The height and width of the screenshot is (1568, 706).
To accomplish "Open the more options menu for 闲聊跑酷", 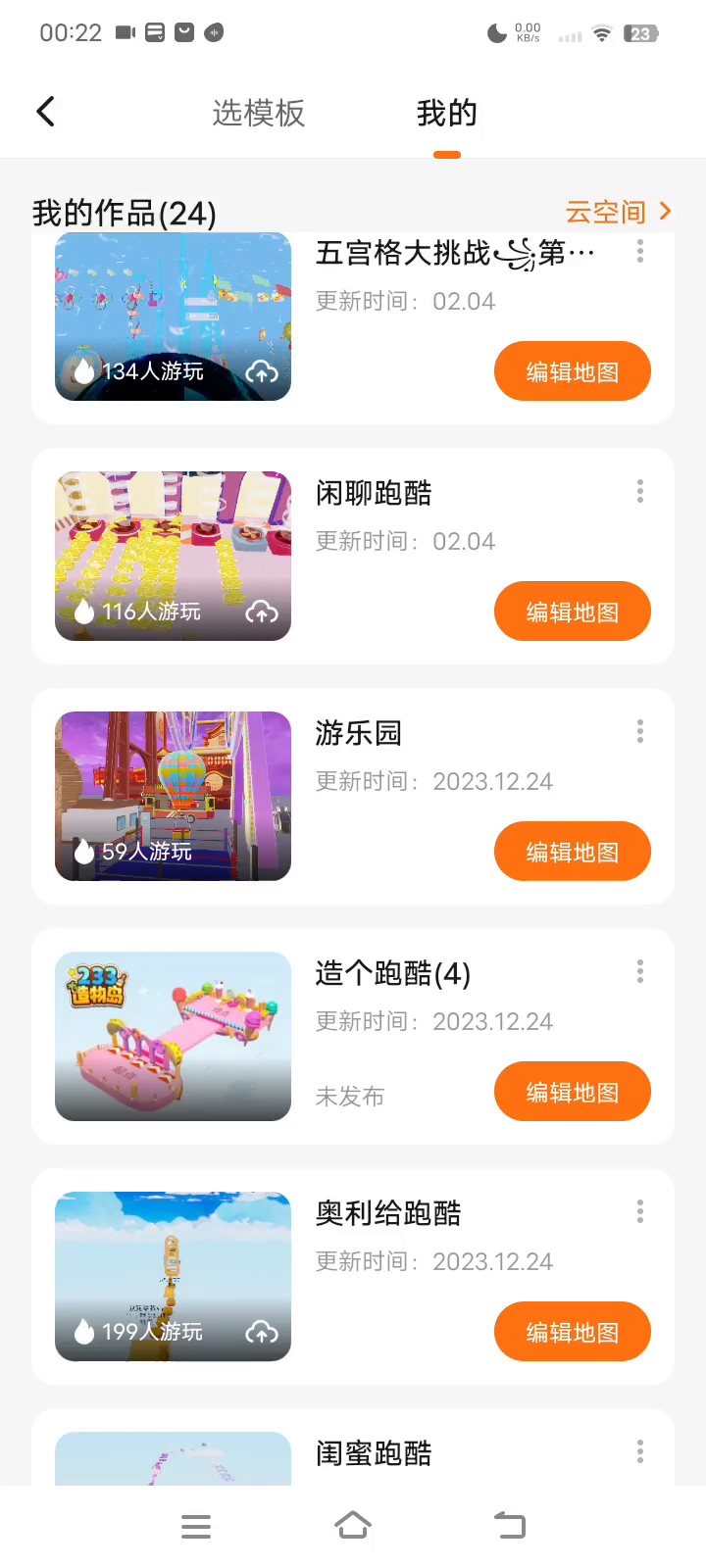I will pyautogui.click(x=640, y=491).
